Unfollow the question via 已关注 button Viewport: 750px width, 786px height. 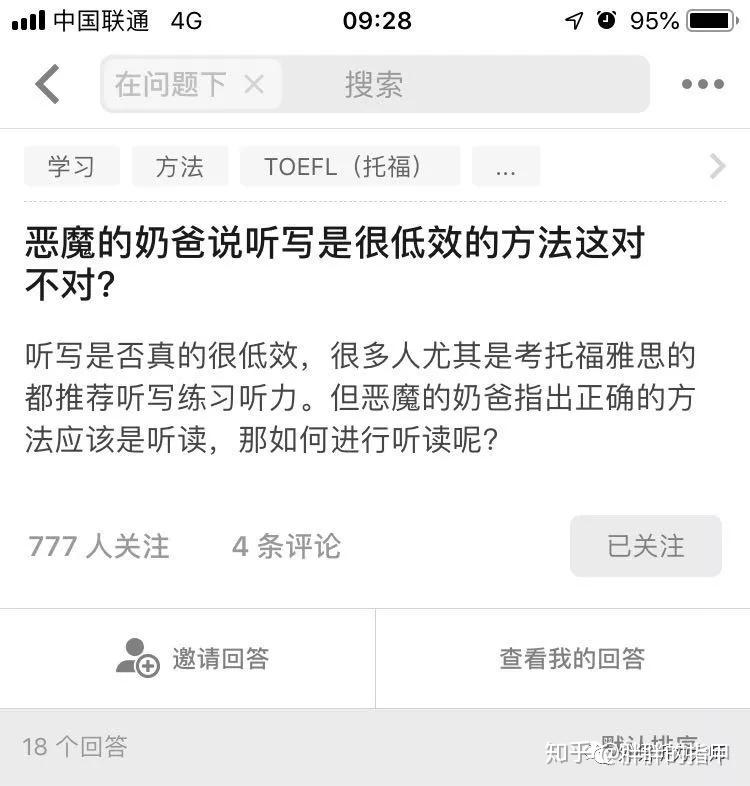[645, 546]
